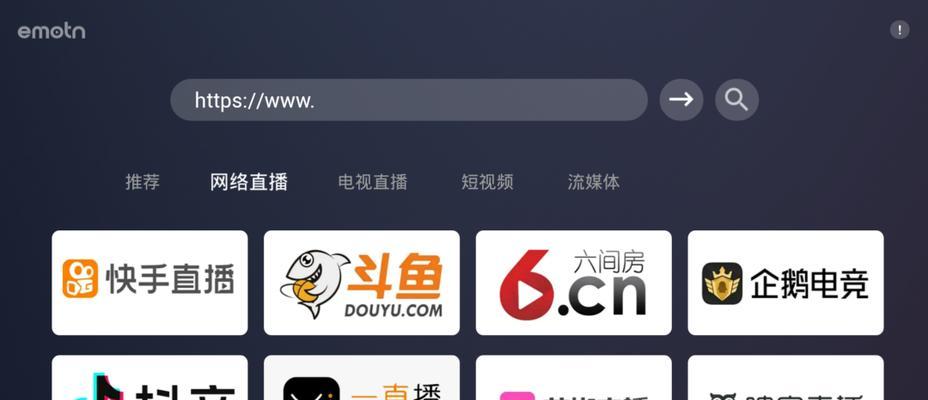This screenshot has width=928, height=400.
Task: Open the info alert icon at top right
Action: pos(899,30)
